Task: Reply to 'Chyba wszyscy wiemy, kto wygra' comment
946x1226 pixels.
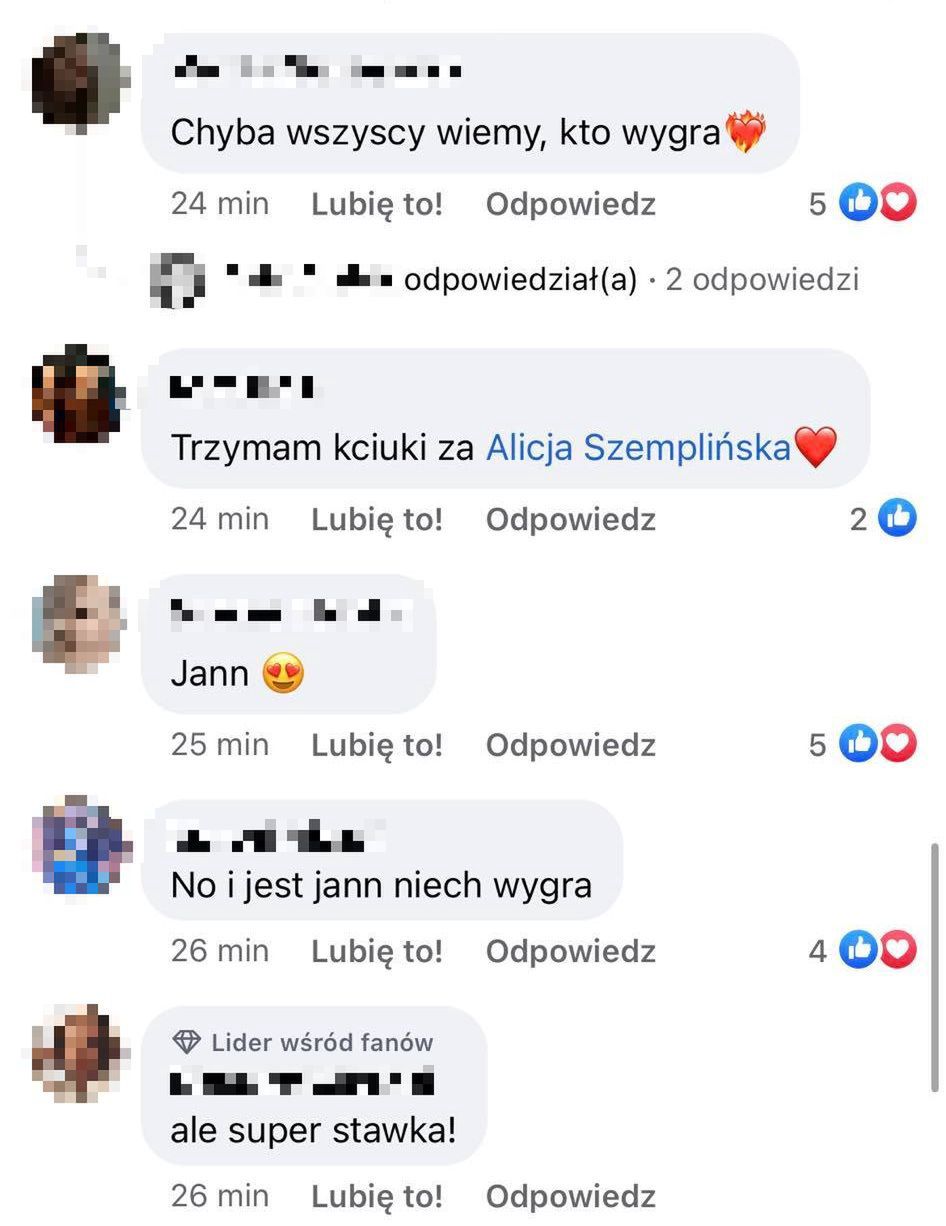Action: point(570,204)
